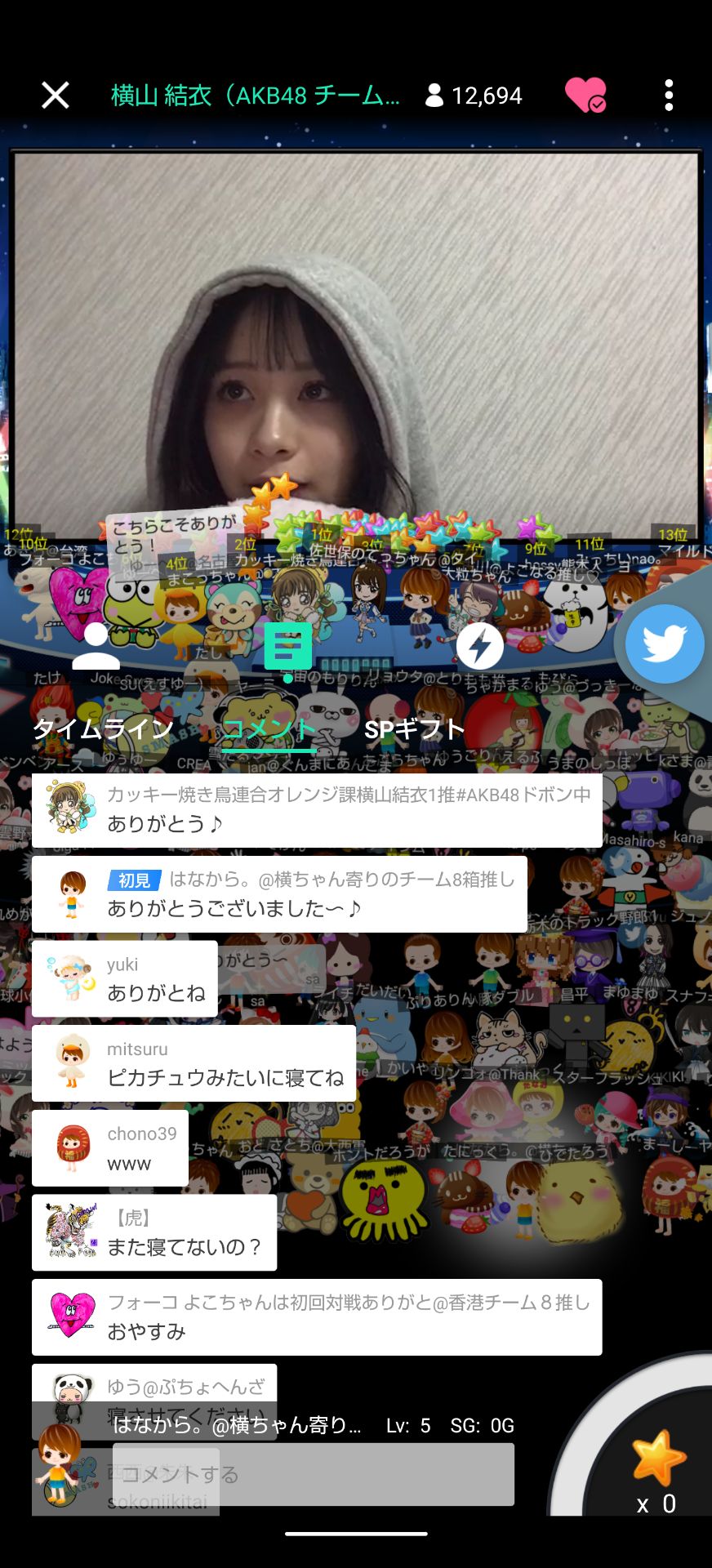Switch to the タイムライン tab
Image resolution: width=712 pixels, height=1568 pixels.
[x=101, y=728]
